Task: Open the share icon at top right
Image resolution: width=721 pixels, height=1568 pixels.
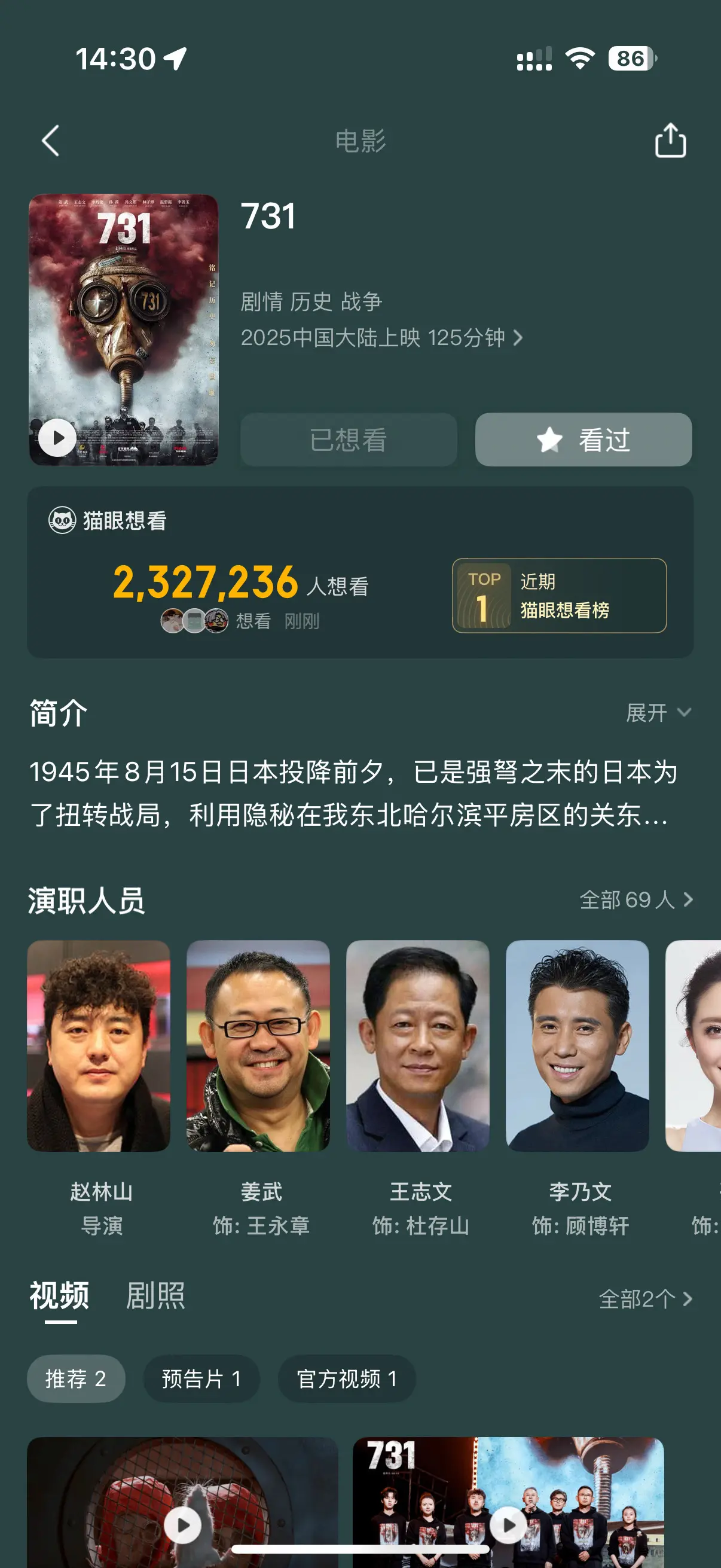Action: 670,139
